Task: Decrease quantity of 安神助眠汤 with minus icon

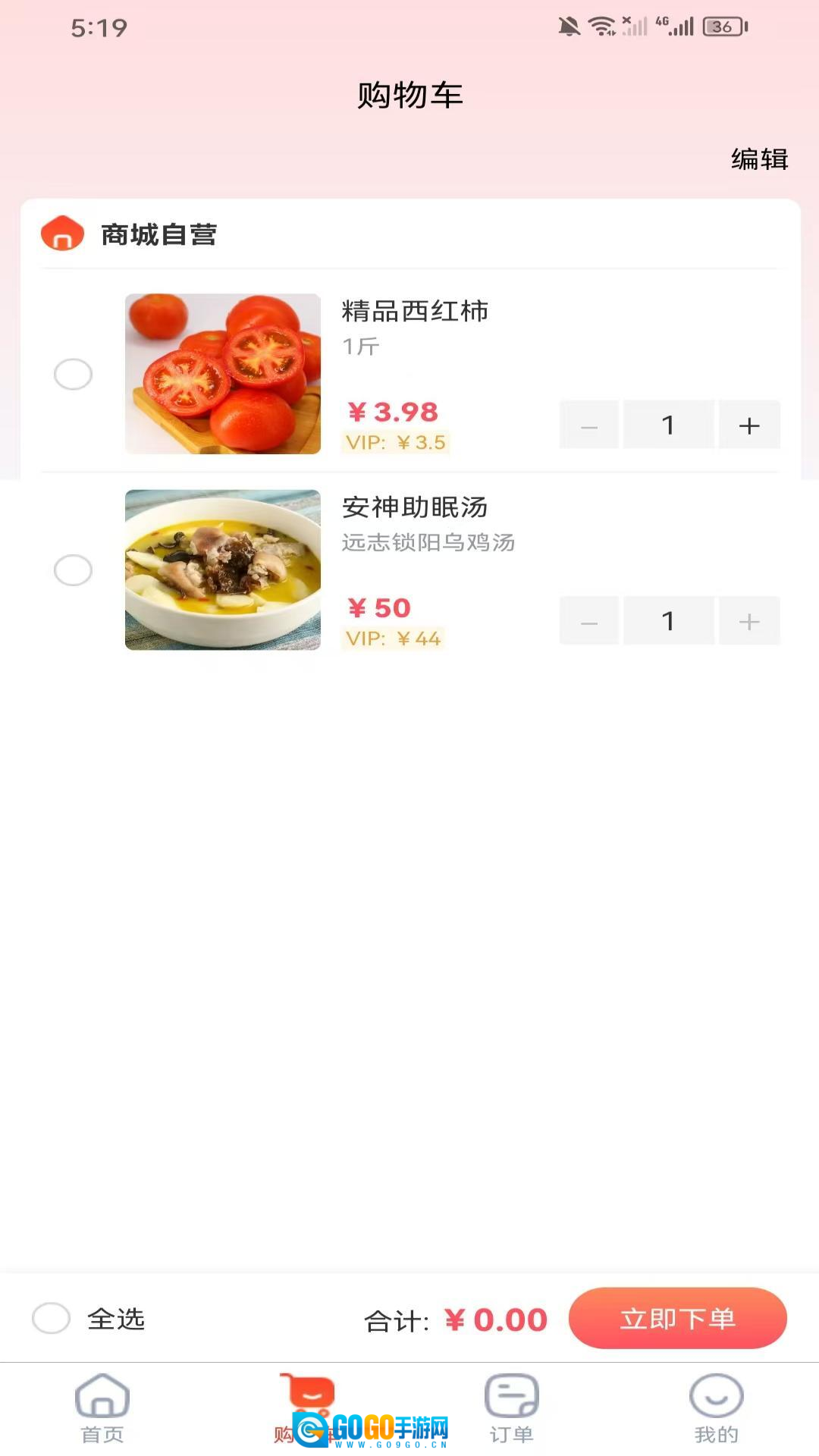Action: click(588, 620)
